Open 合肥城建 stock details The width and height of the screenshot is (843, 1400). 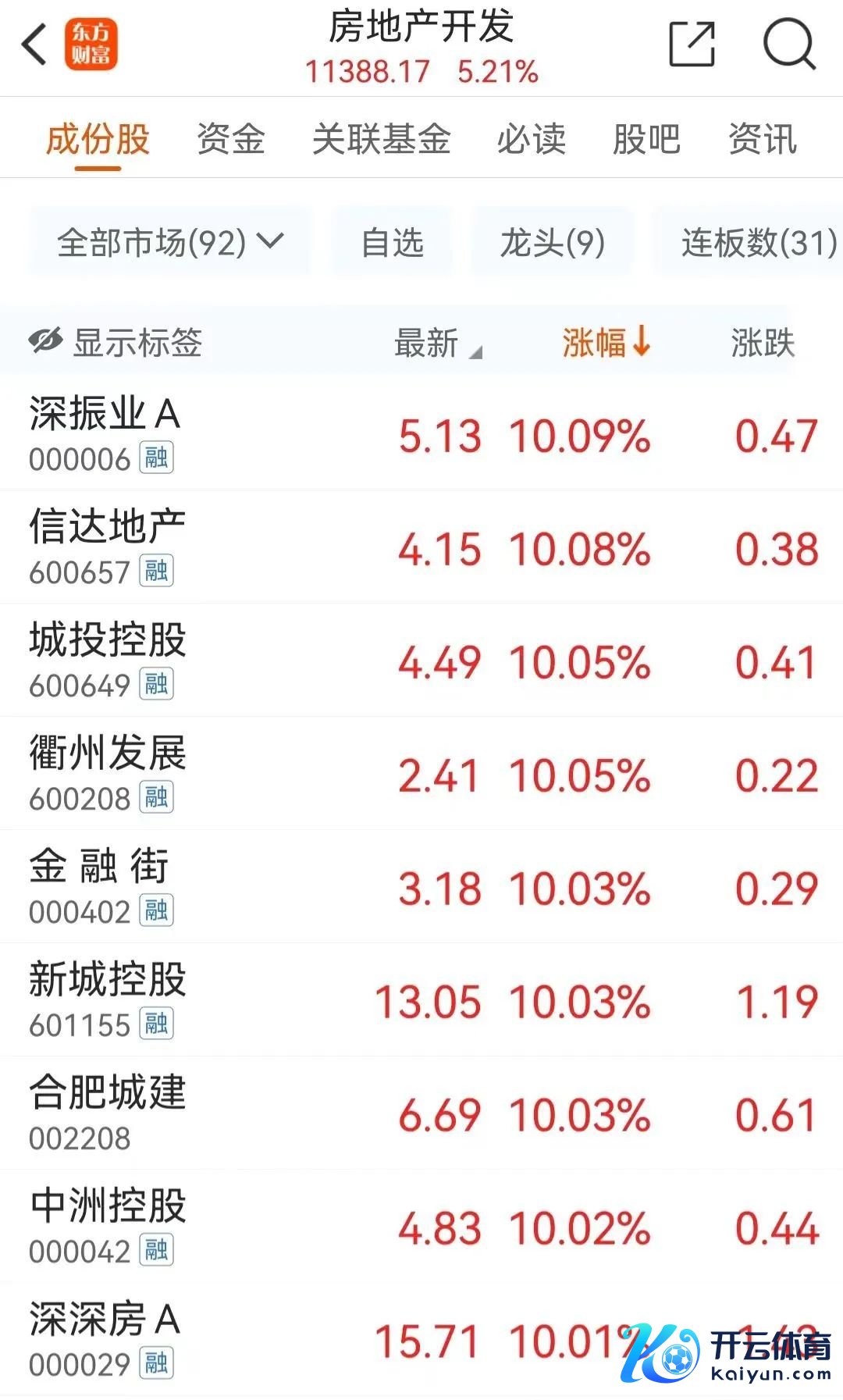point(107,1113)
